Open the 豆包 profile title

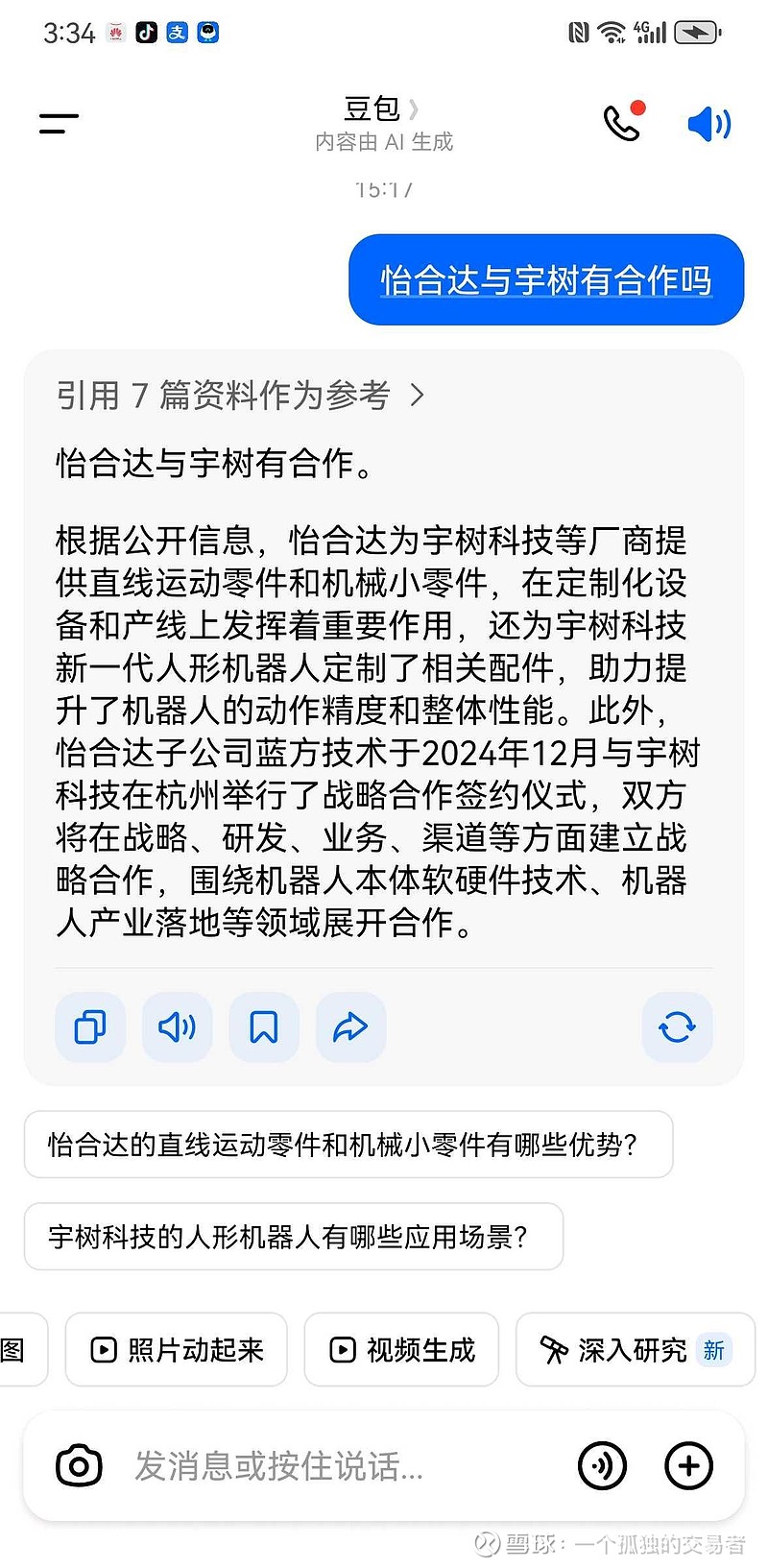click(381, 109)
